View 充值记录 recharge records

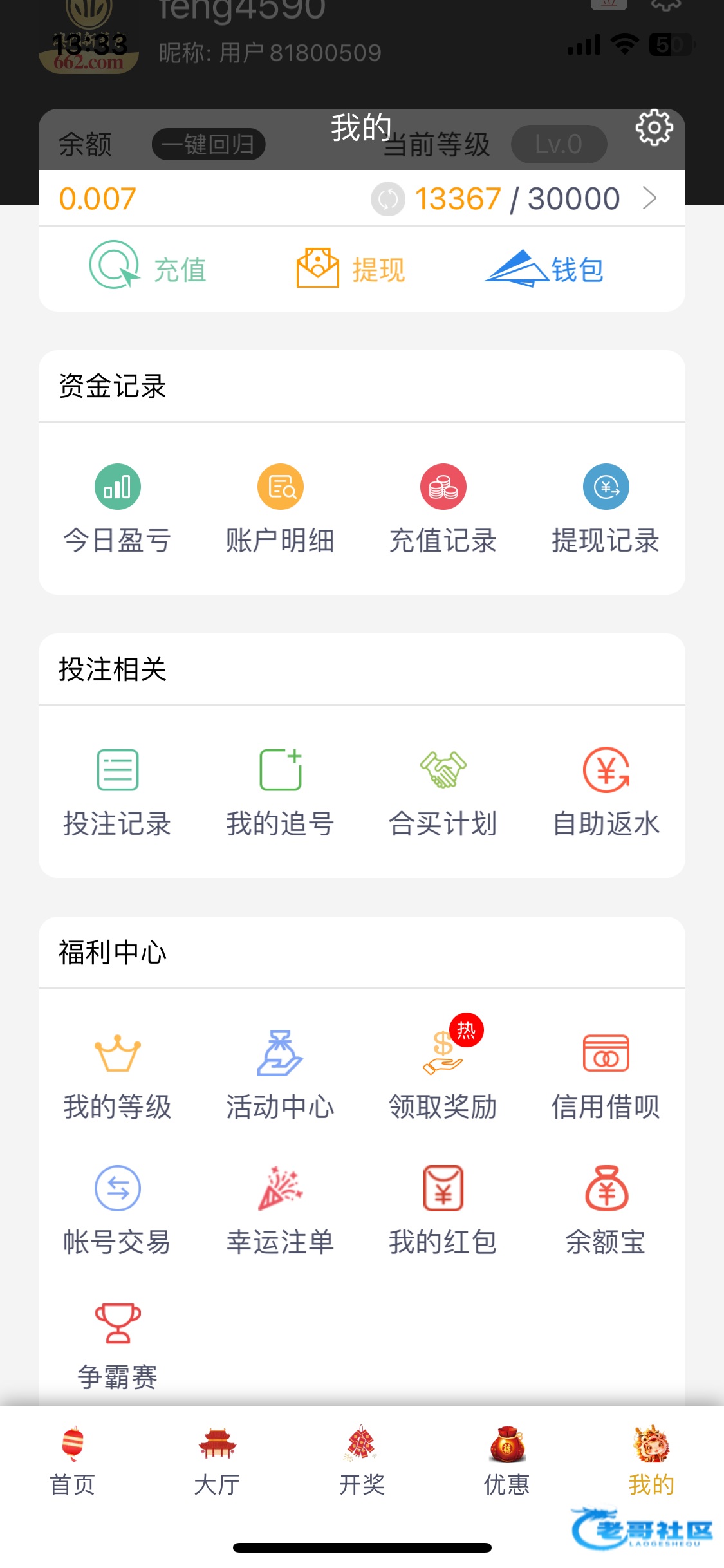click(443, 508)
